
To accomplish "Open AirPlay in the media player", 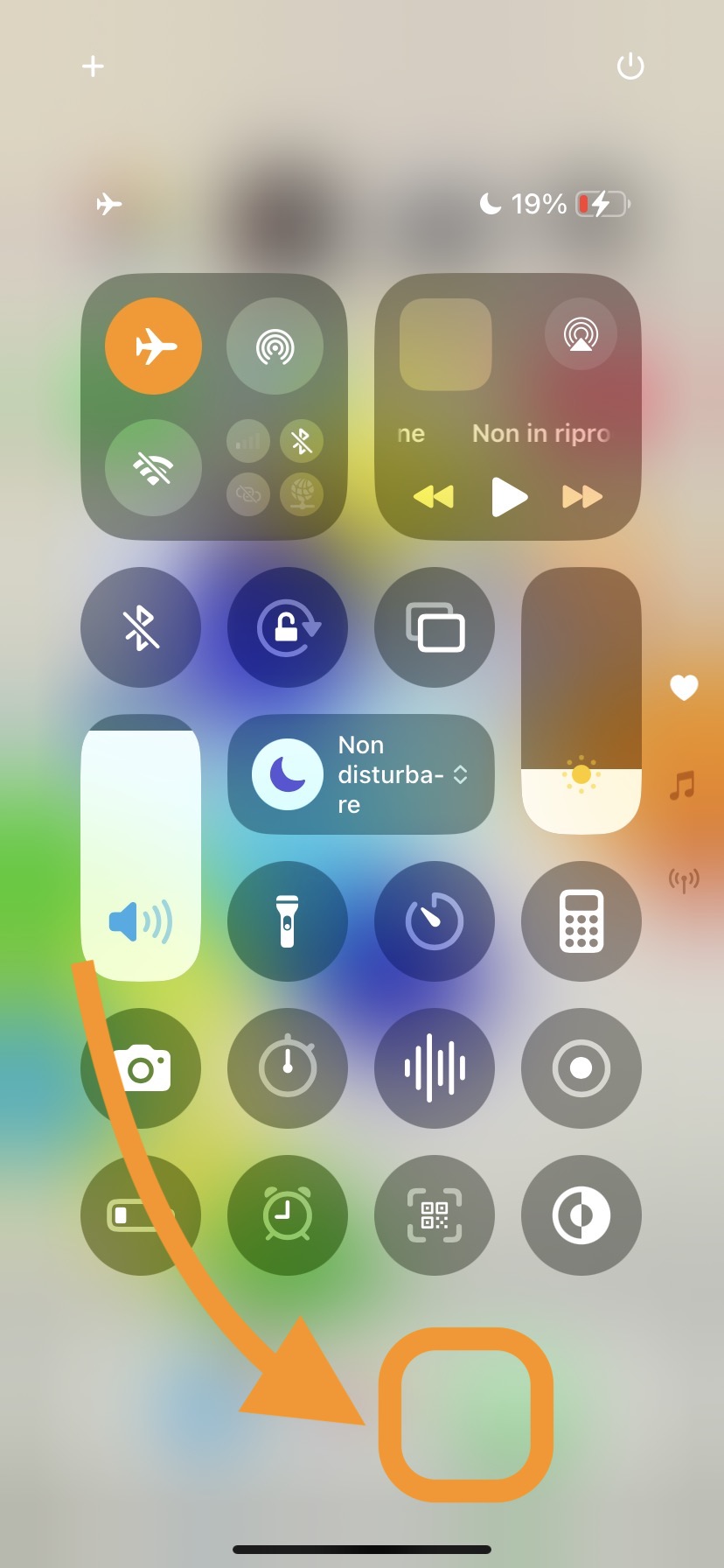I will coord(581,333).
